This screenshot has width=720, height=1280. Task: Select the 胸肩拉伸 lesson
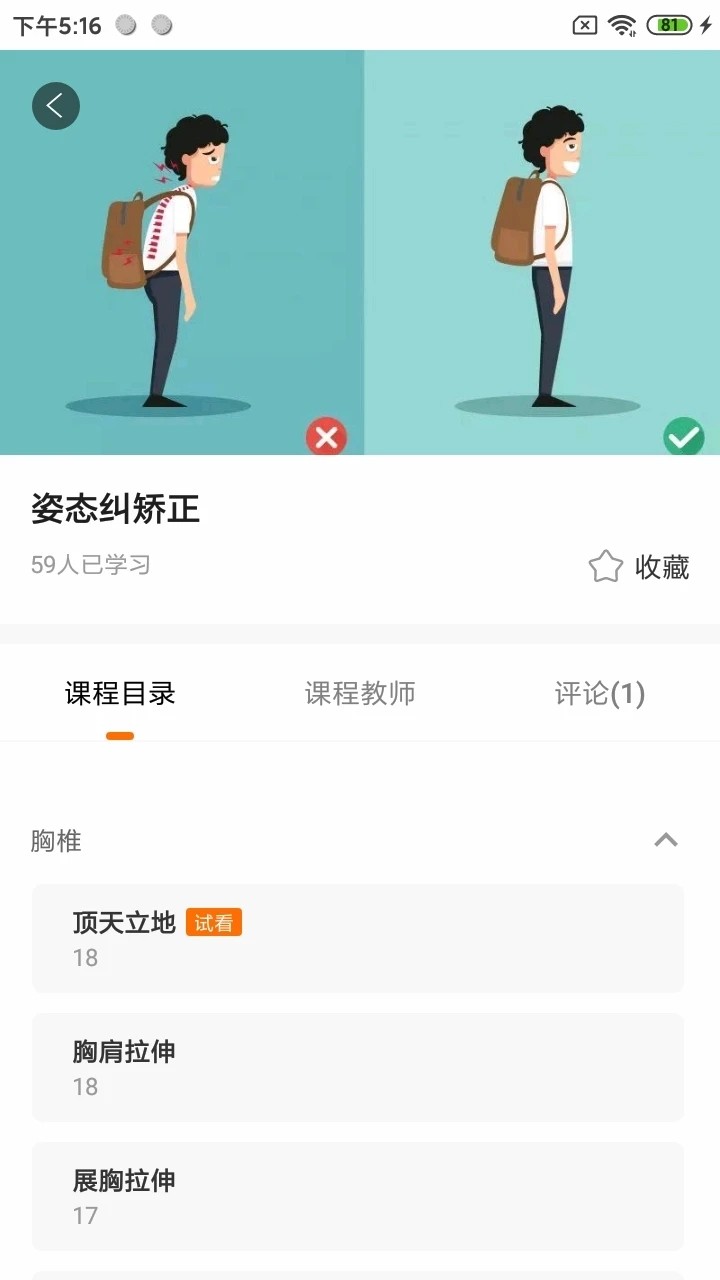(x=360, y=1066)
